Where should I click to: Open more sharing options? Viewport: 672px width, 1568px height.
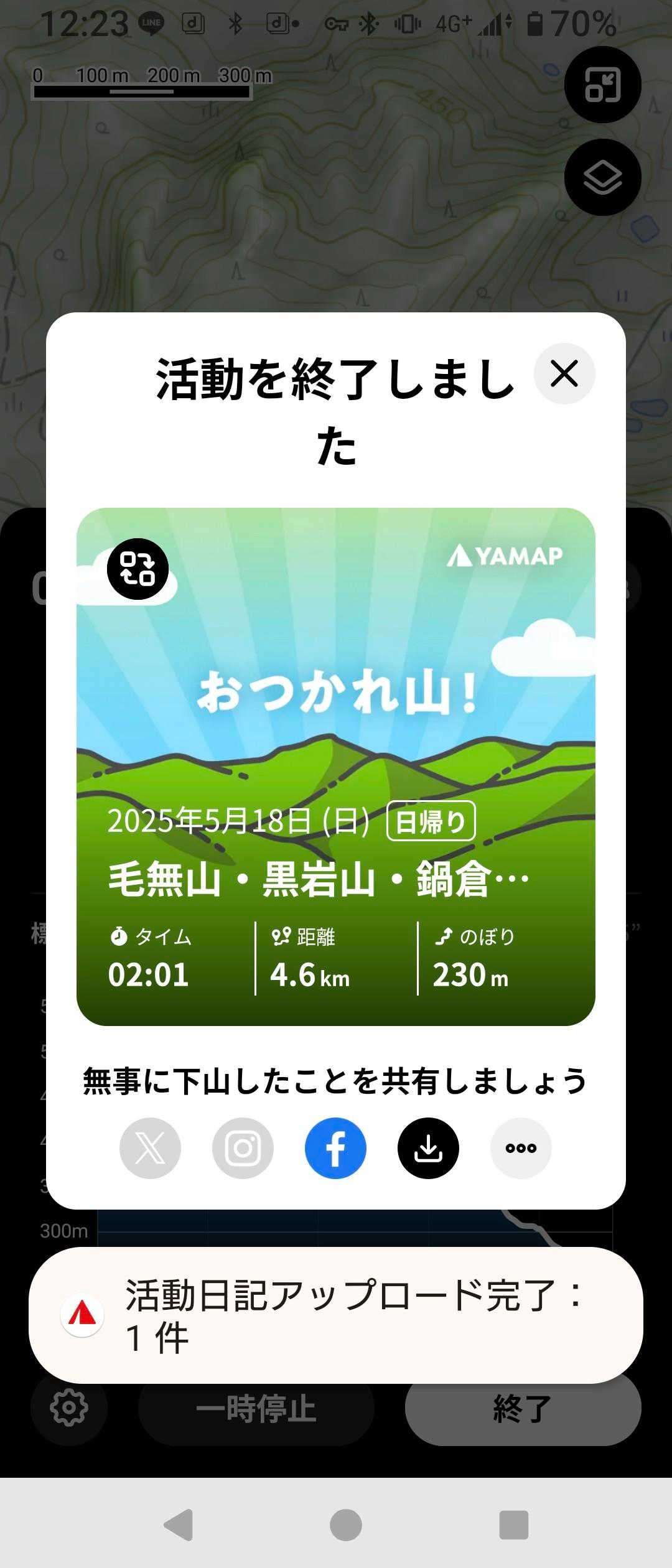click(521, 1148)
